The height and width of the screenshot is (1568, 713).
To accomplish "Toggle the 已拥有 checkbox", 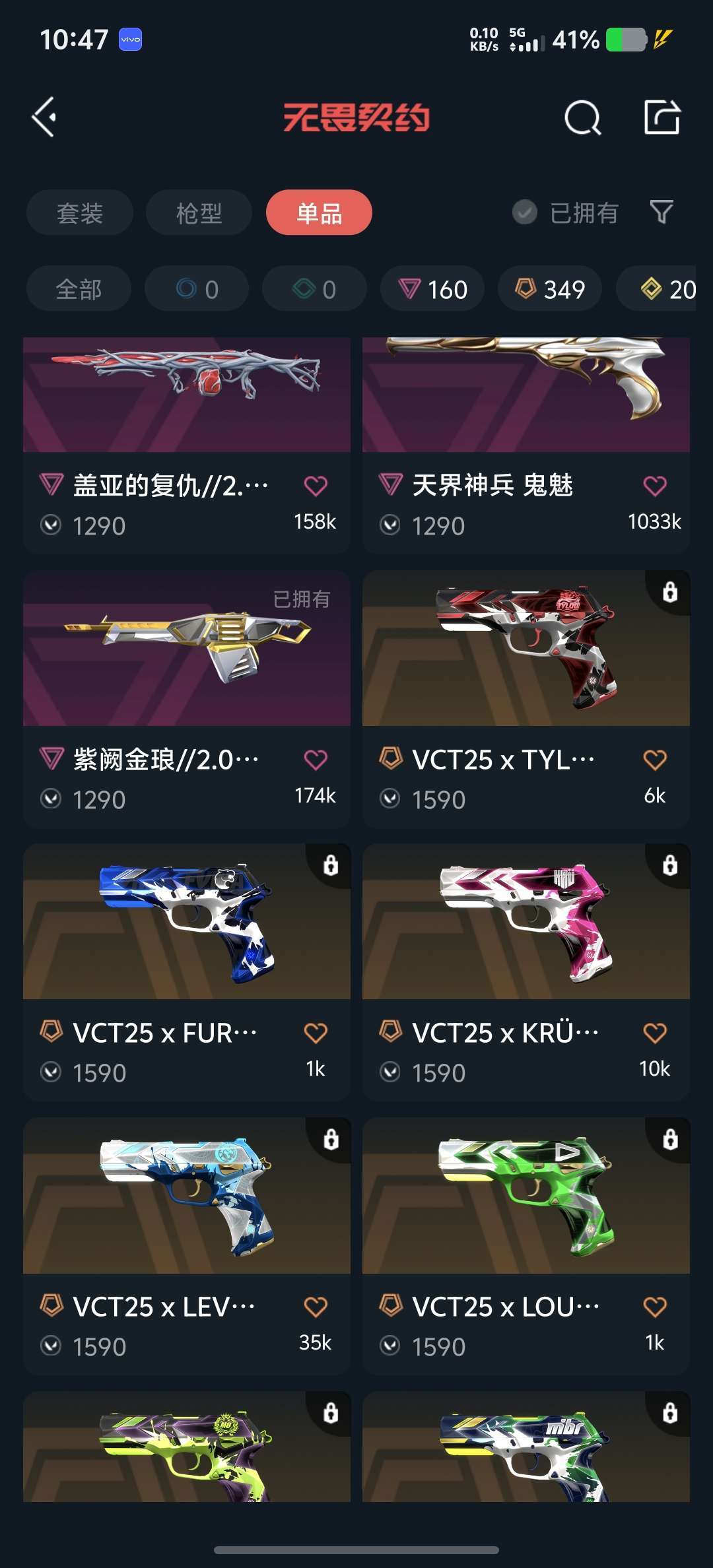I will pyautogui.click(x=525, y=212).
